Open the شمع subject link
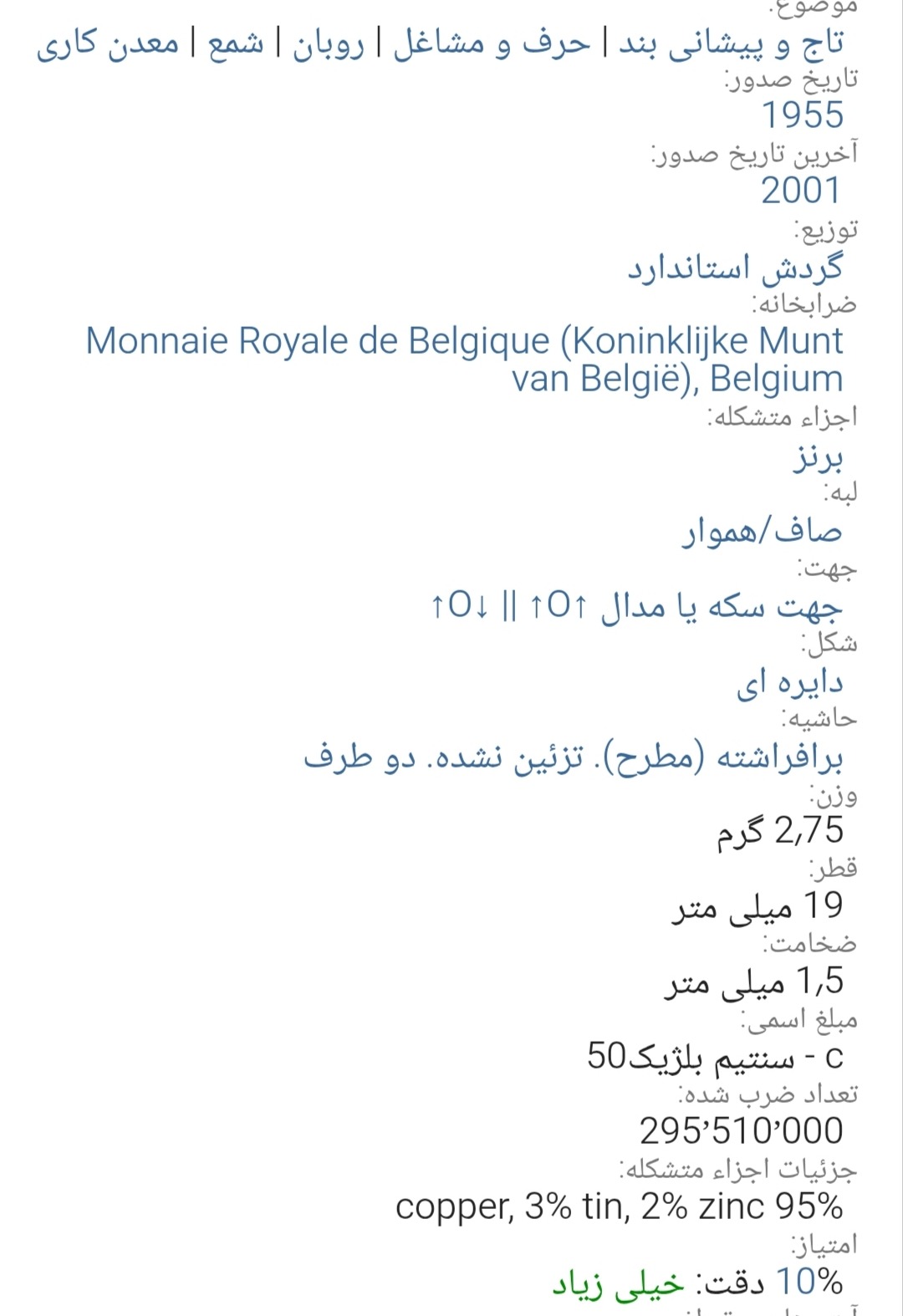 coord(236,43)
